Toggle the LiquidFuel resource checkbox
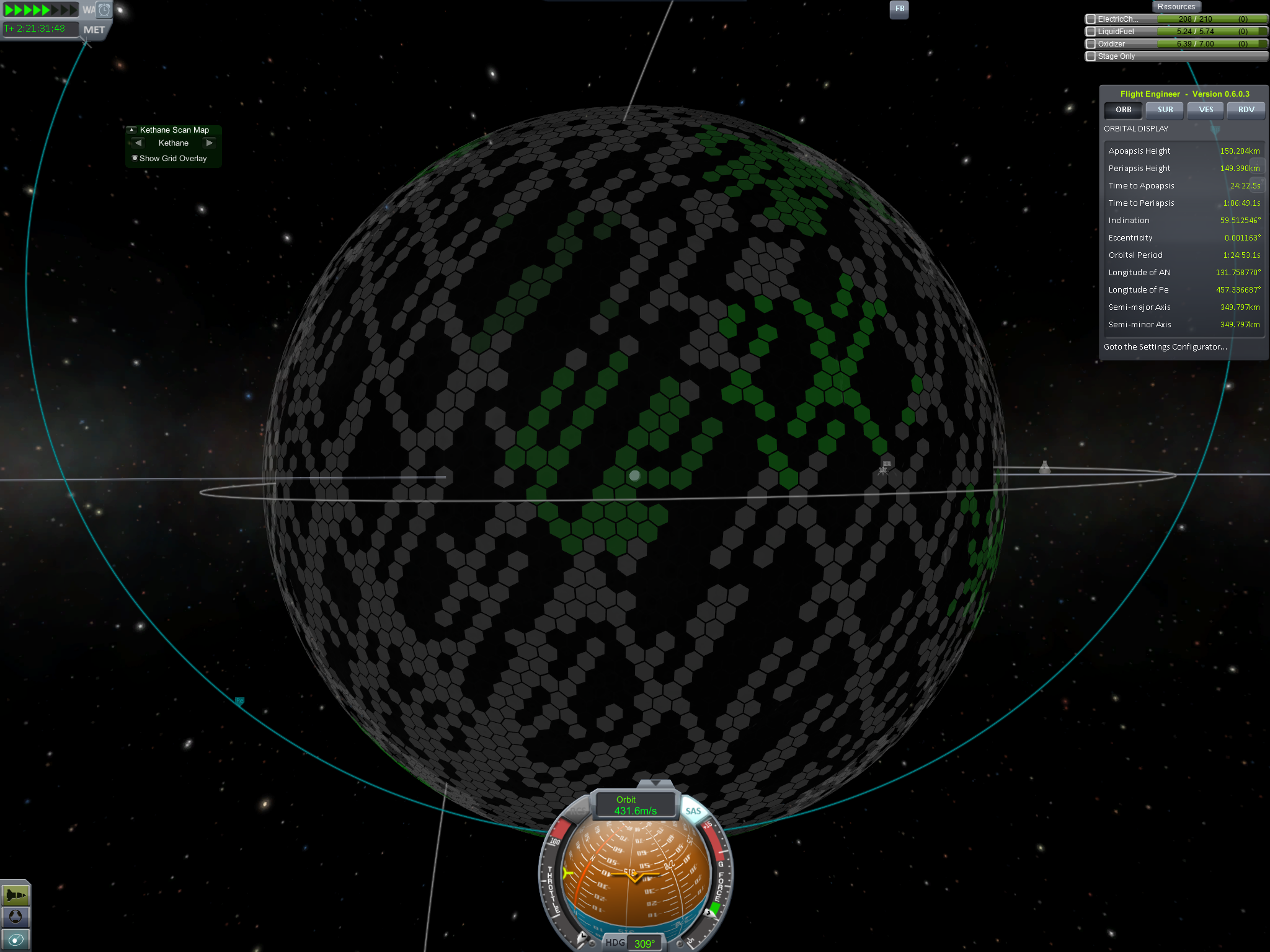 coord(1090,32)
